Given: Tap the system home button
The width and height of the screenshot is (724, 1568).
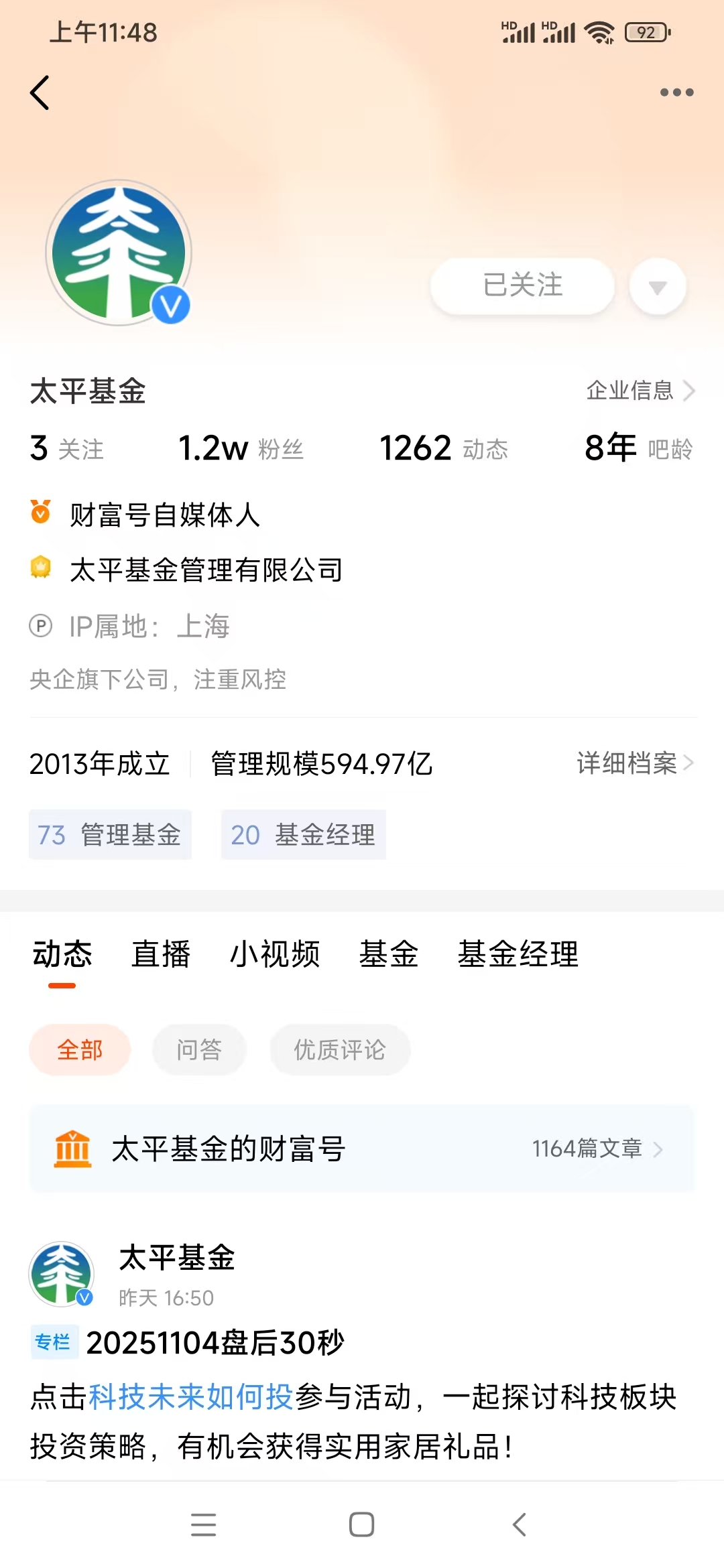Looking at the screenshot, I should click(361, 1524).
